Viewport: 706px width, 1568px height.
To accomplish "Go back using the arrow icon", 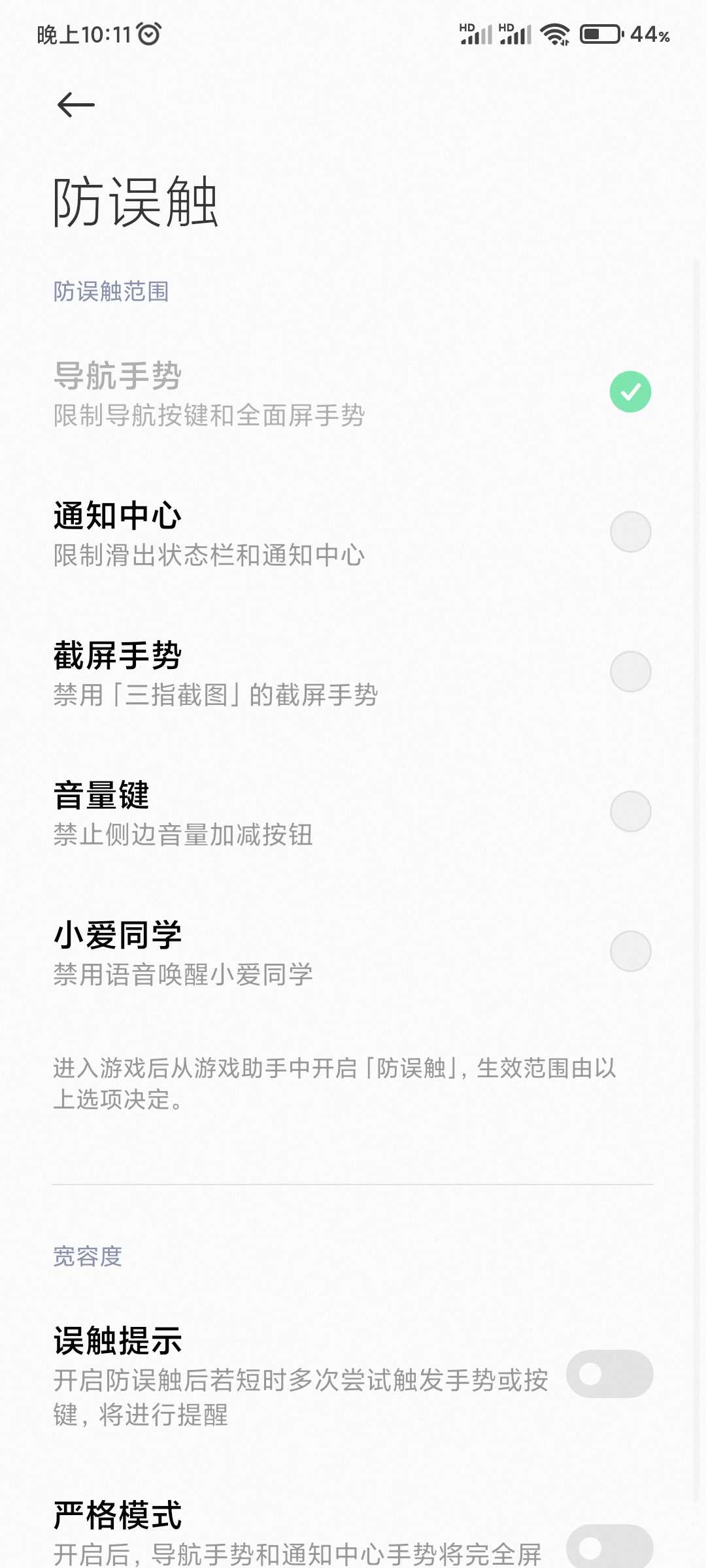I will (76, 105).
